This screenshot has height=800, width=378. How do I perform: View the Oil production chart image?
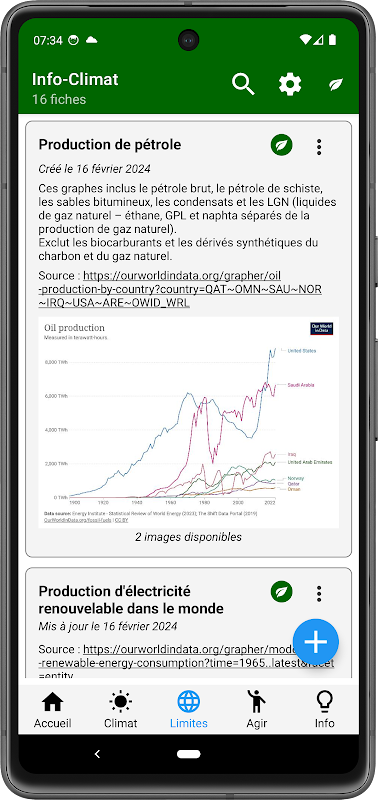tap(188, 422)
